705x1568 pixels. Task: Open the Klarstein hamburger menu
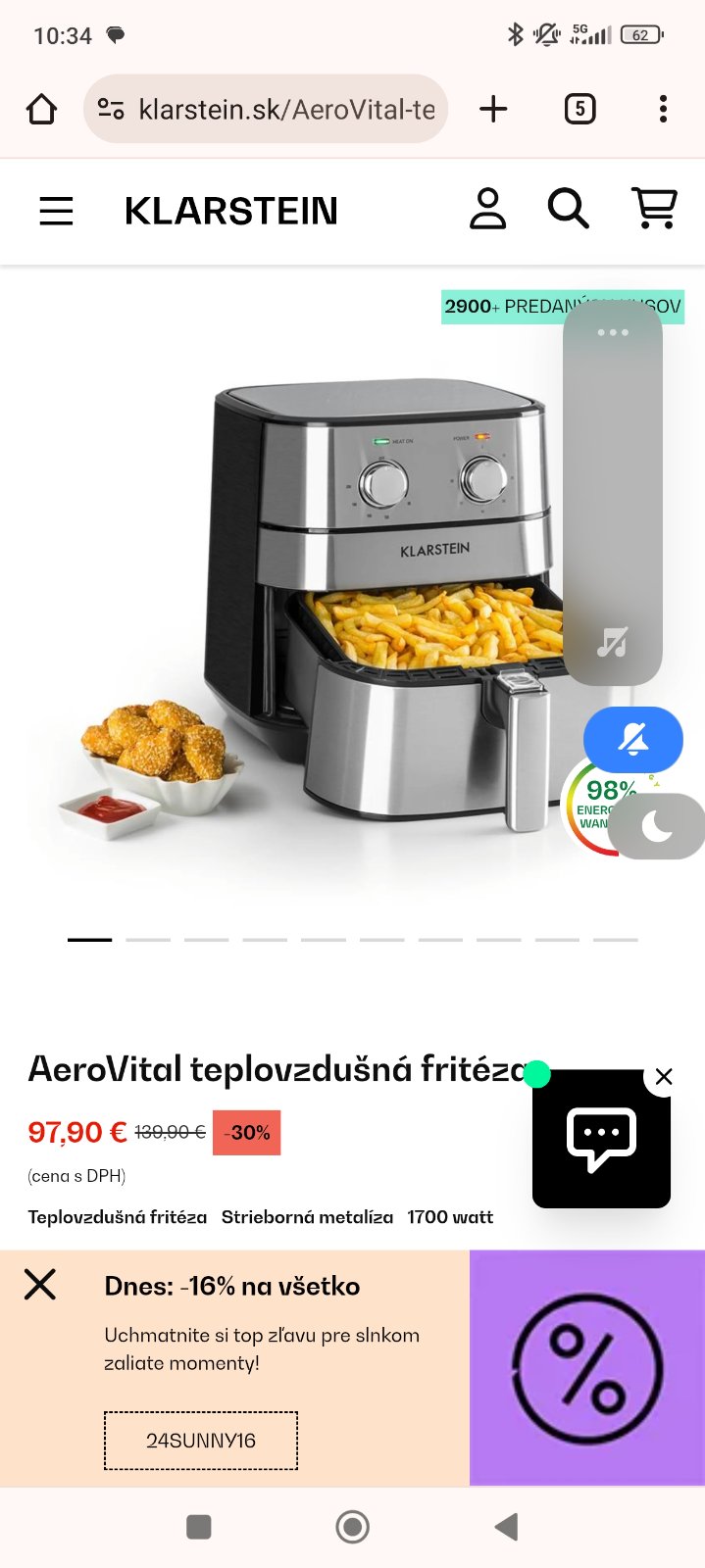[x=56, y=211]
